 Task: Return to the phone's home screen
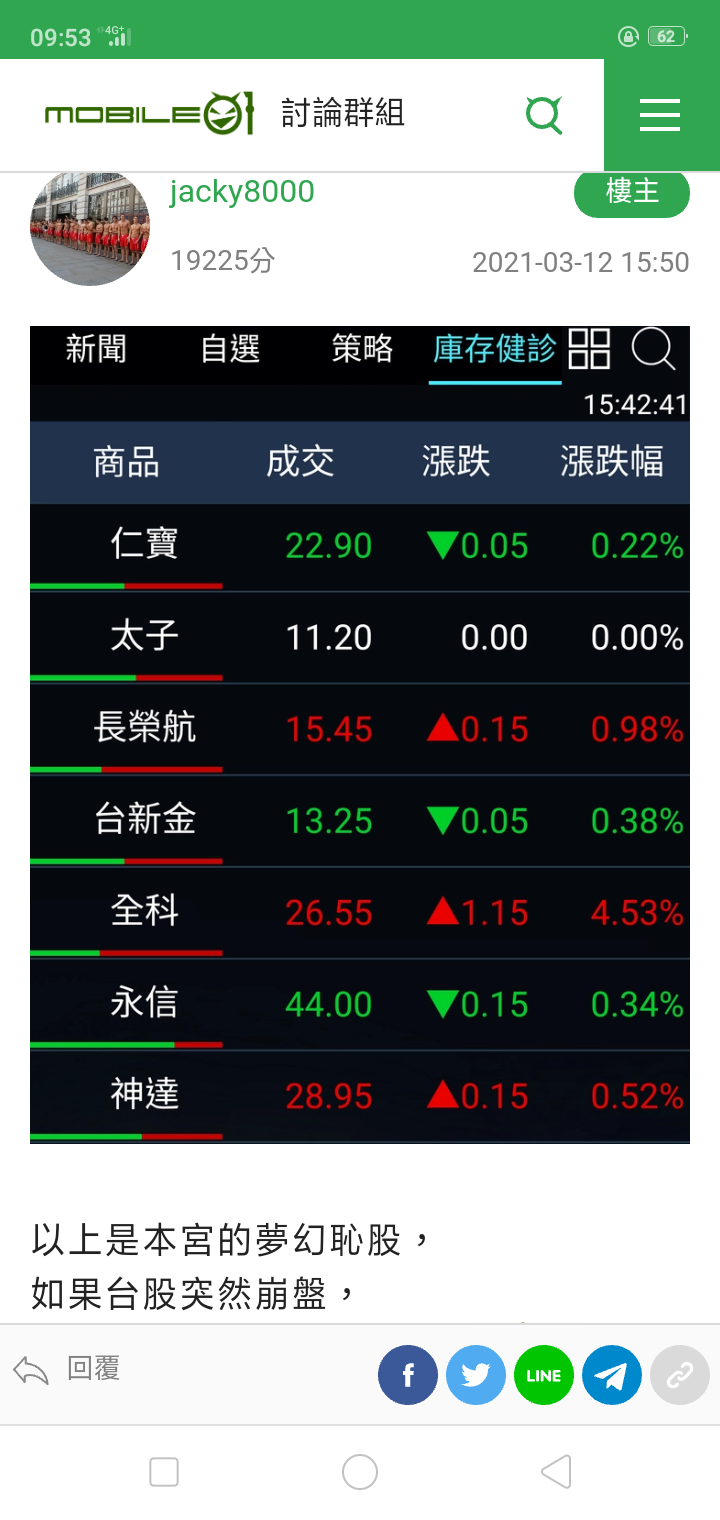tap(360, 1472)
